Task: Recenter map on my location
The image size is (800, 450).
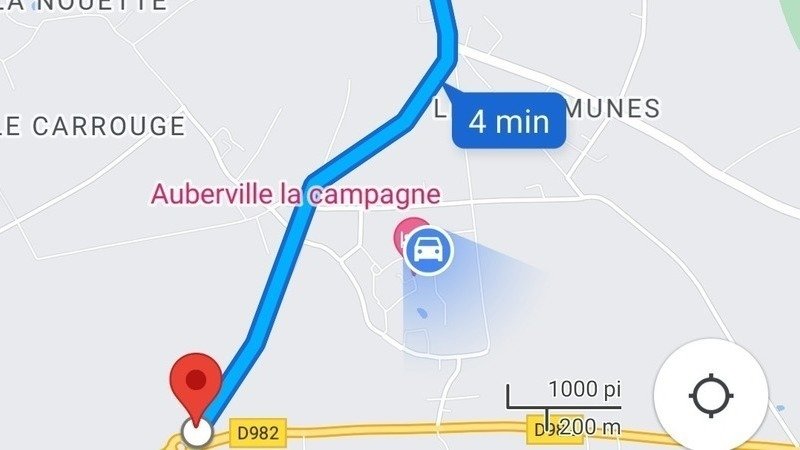Action: 711,394
